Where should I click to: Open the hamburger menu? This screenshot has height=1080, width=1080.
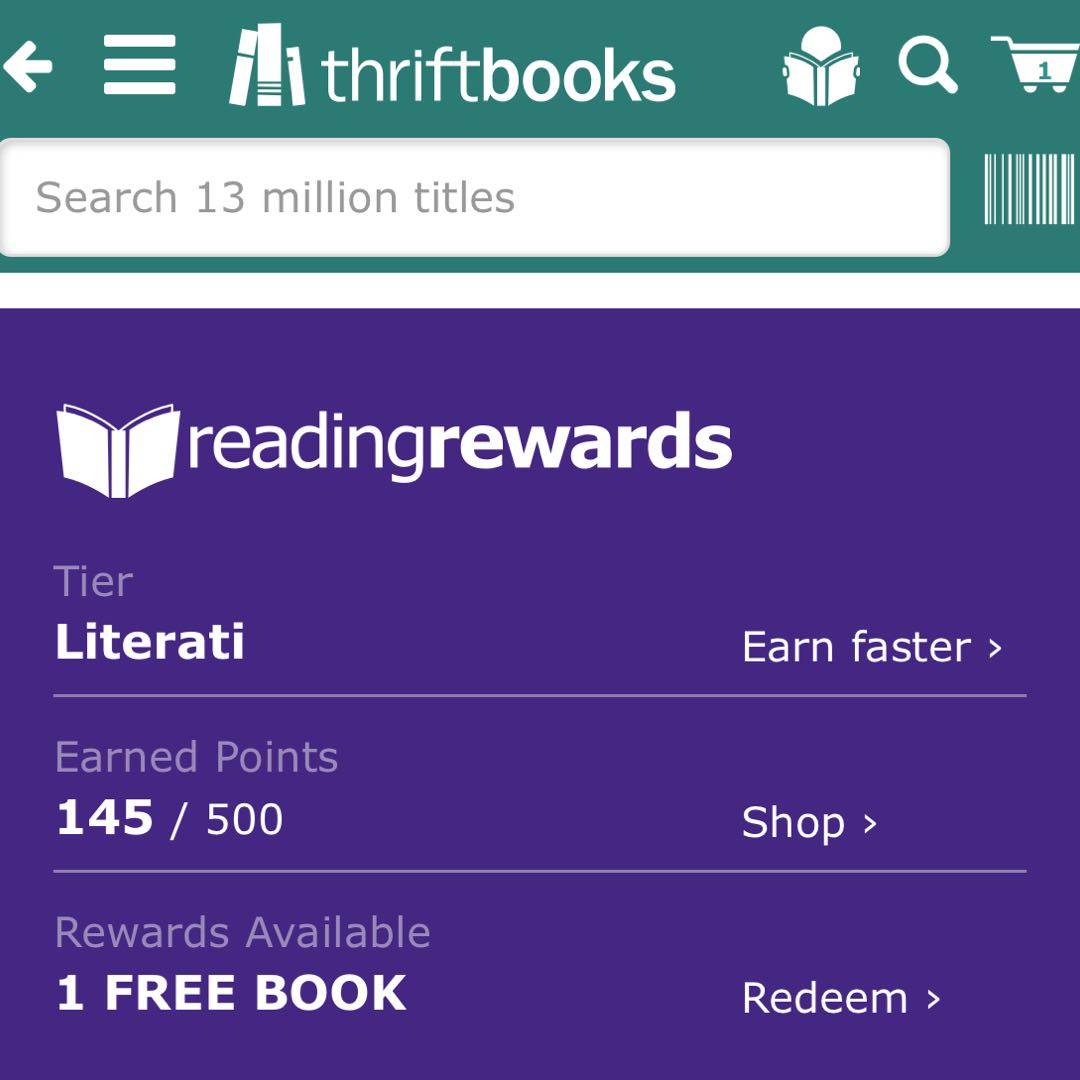(x=140, y=66)
